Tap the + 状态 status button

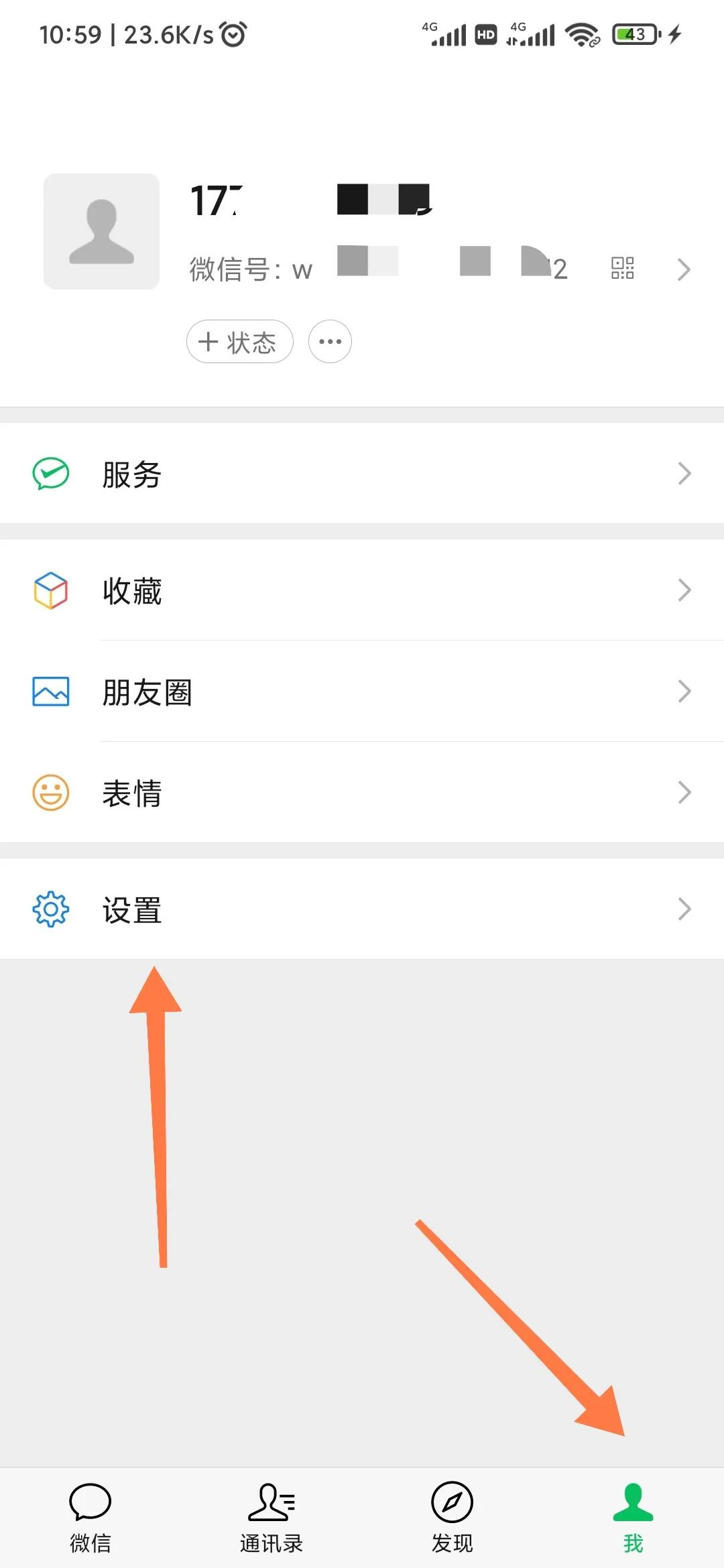coord(239,342)
